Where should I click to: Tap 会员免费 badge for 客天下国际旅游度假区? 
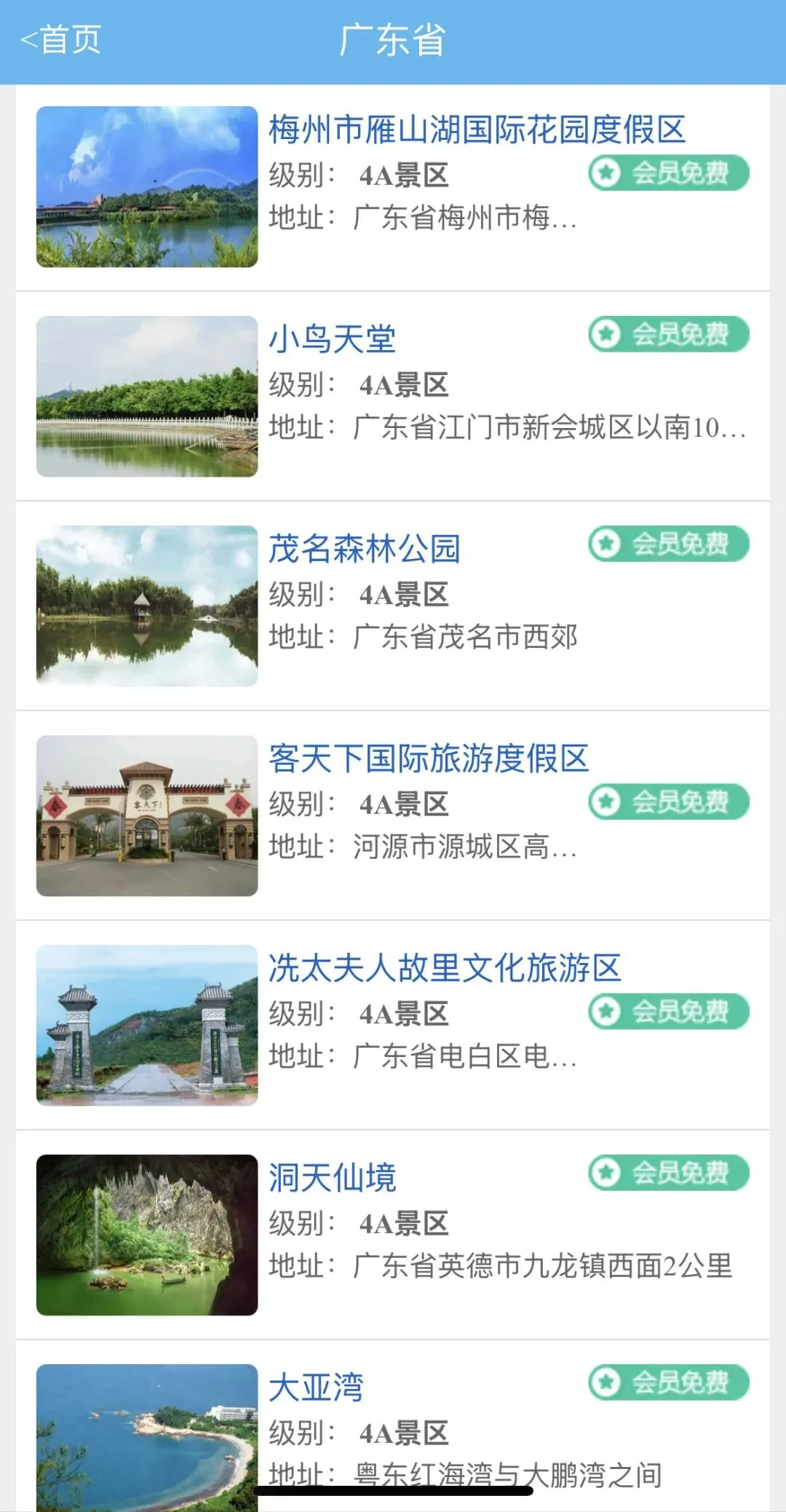pos(669,801)
